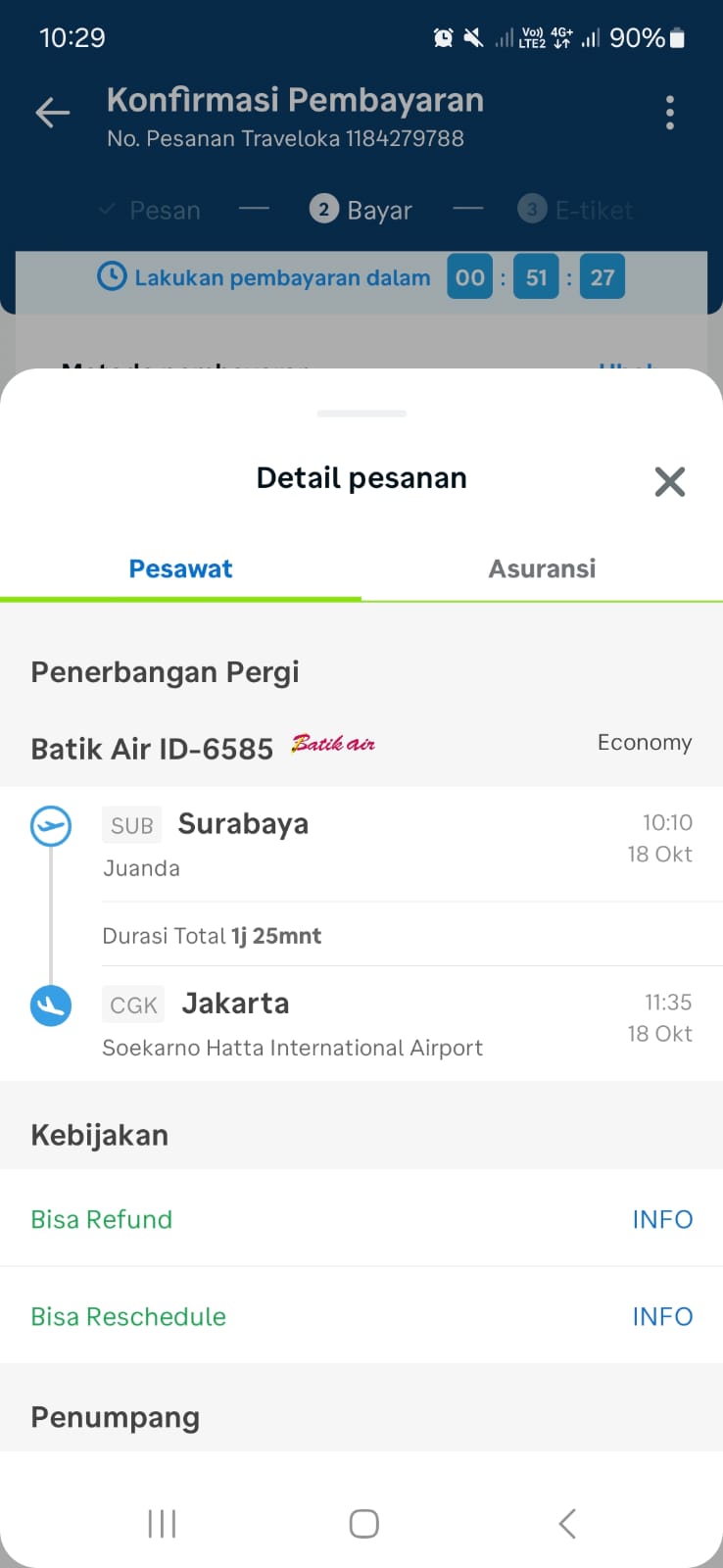Open INFO for Bisa Reschedule

(x=661, y=1316)
